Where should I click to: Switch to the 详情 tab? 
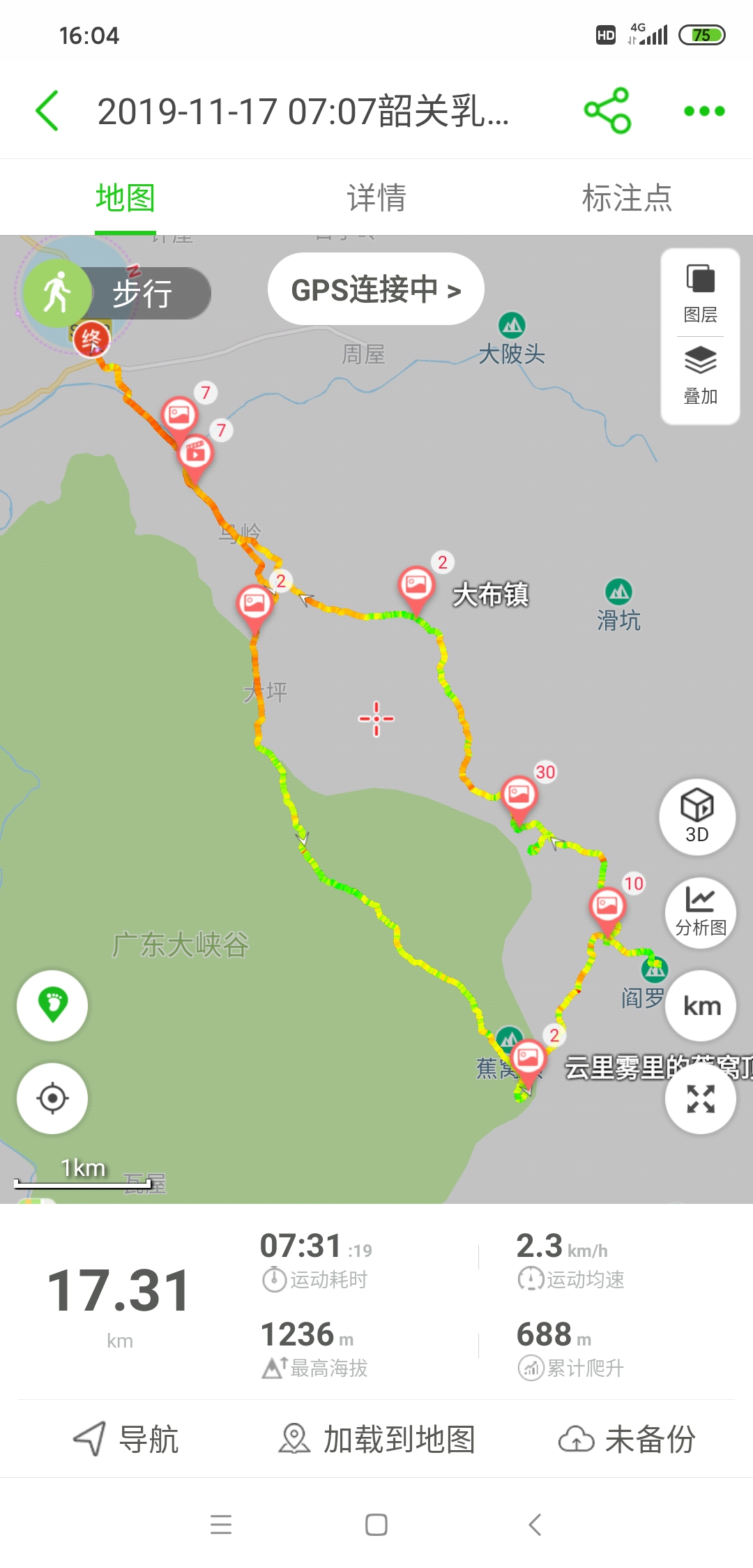tap(376, 198)
